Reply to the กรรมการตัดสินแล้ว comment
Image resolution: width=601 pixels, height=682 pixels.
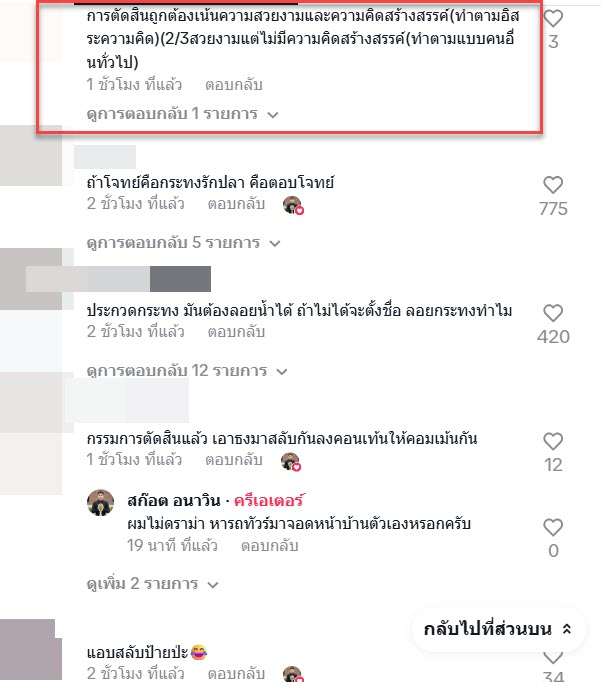236,460
